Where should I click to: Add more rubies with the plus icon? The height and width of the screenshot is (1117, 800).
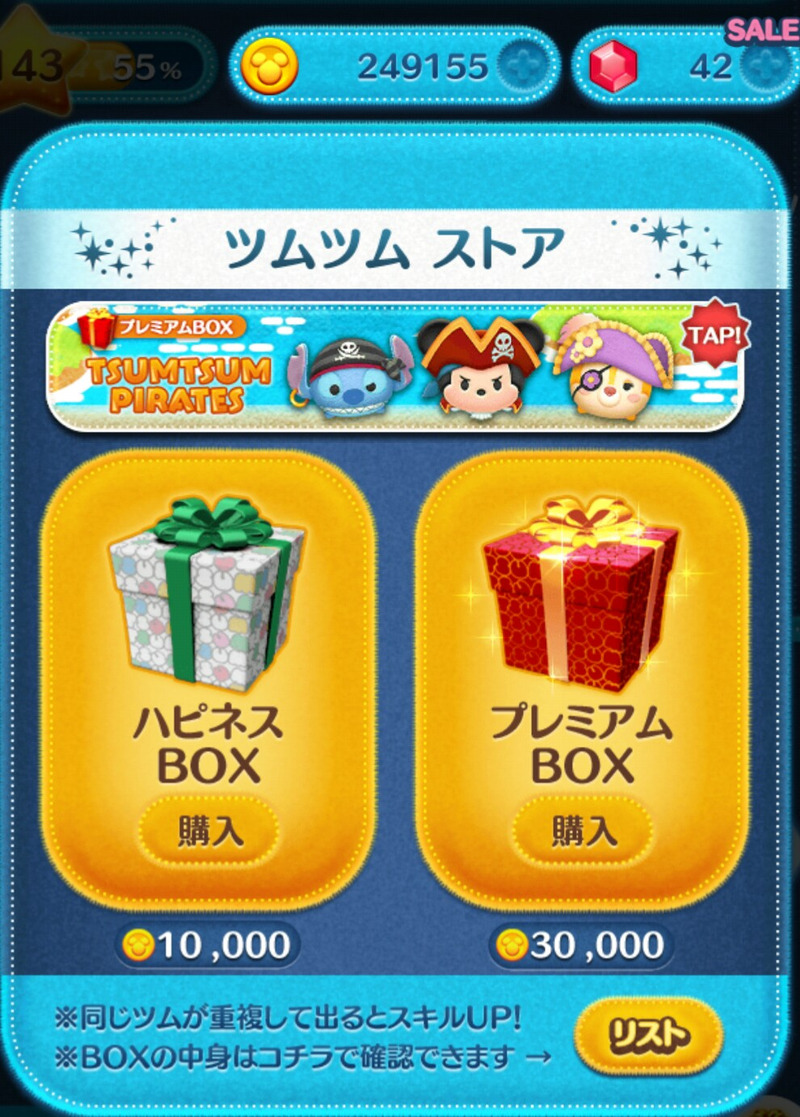[764, 67]
